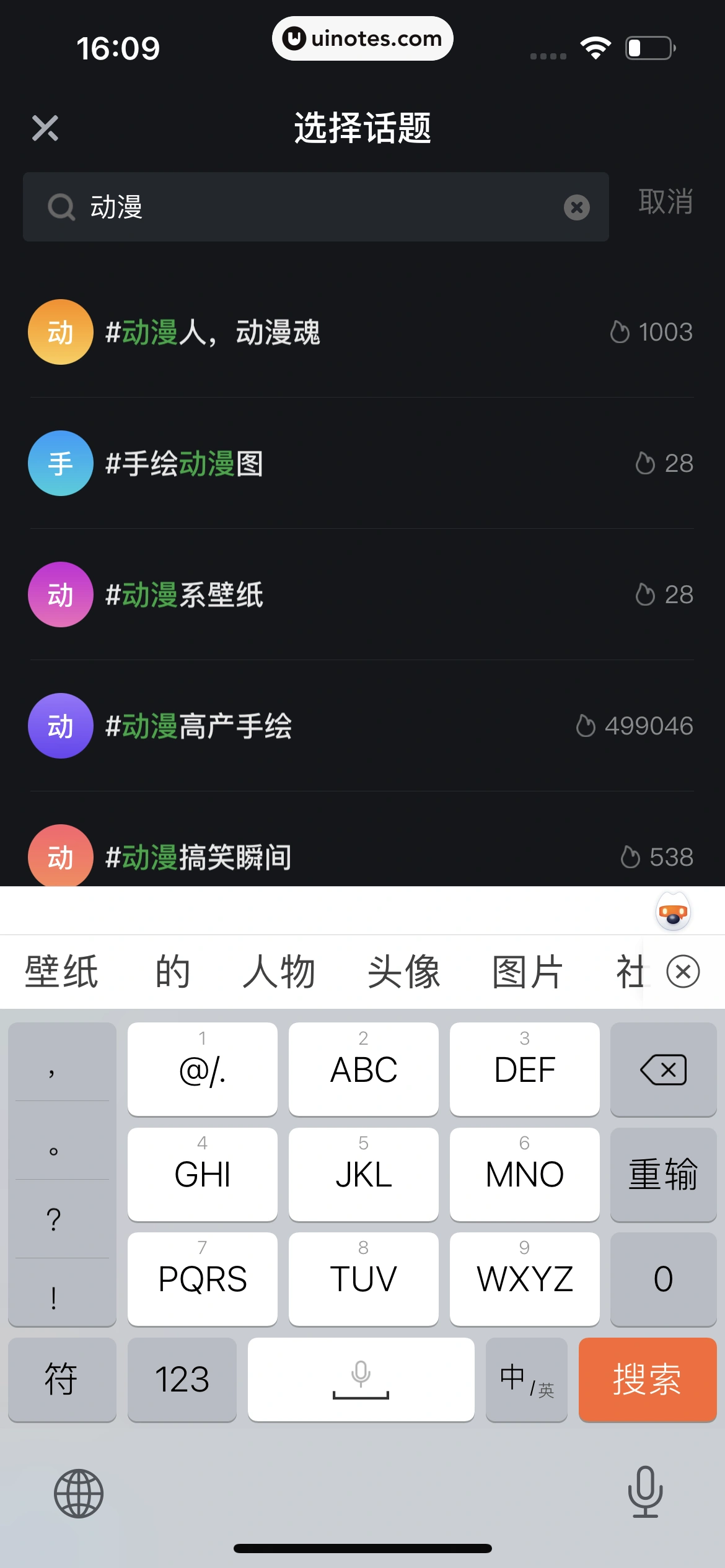Screen dimensions: 725x1568
Task: Clear the search field using the clear icon
Action: point(576,207)
